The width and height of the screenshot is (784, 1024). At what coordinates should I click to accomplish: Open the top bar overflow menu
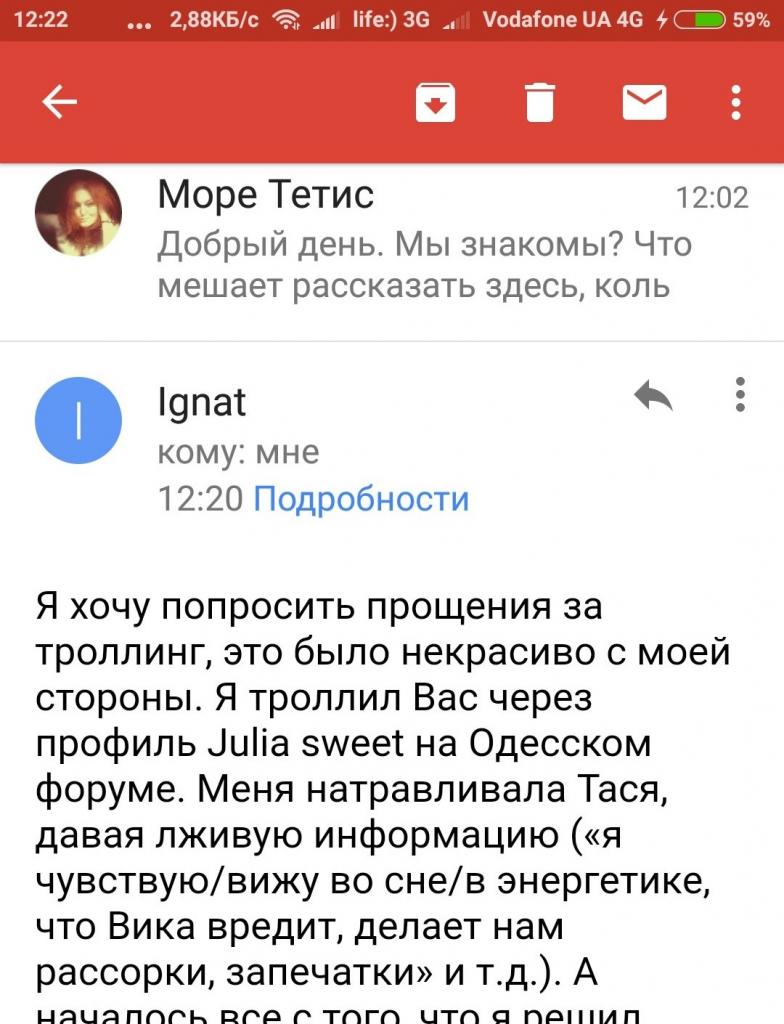click(736, 102)
